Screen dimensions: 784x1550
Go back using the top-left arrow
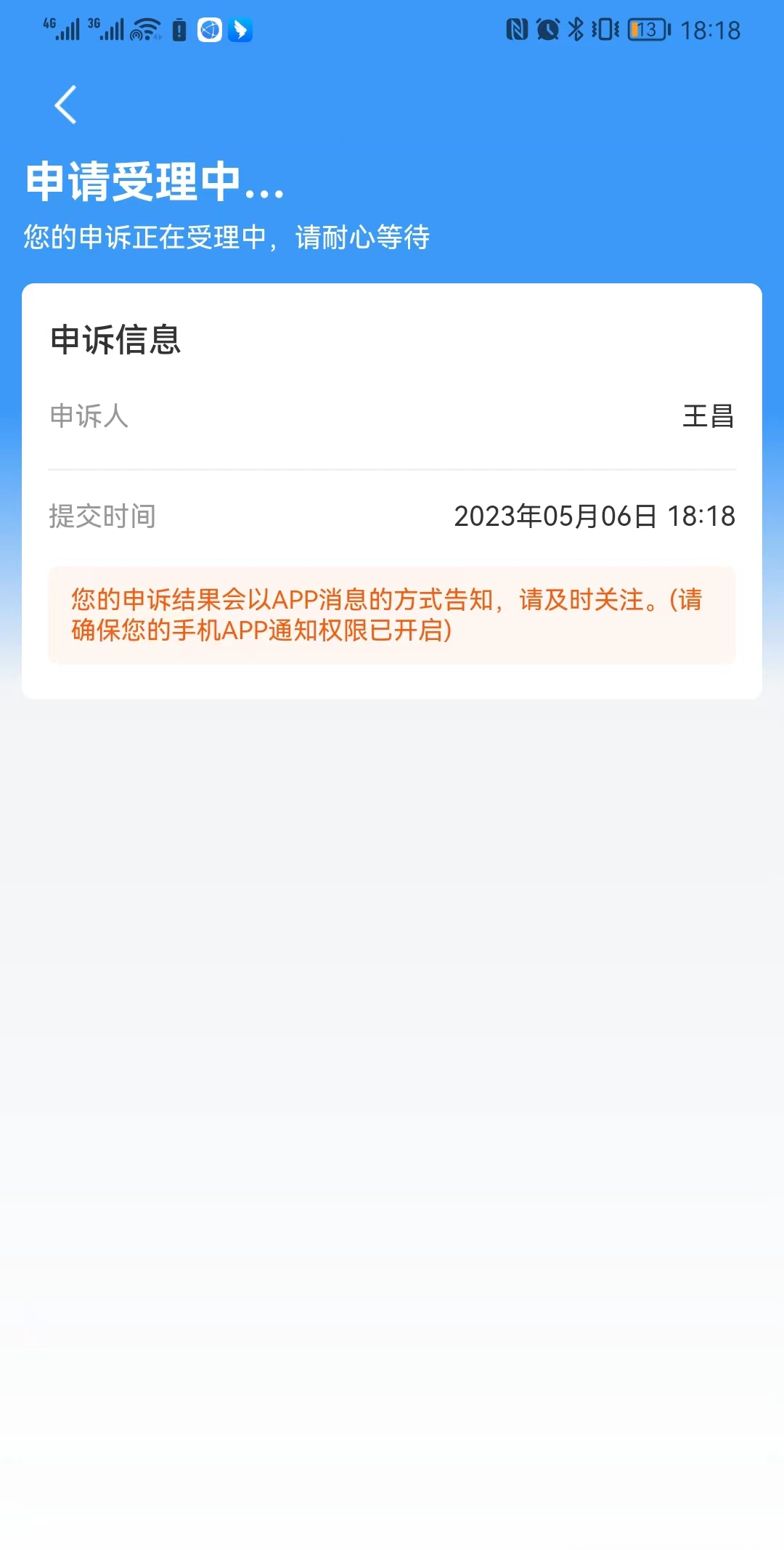(x=65, y=105)
